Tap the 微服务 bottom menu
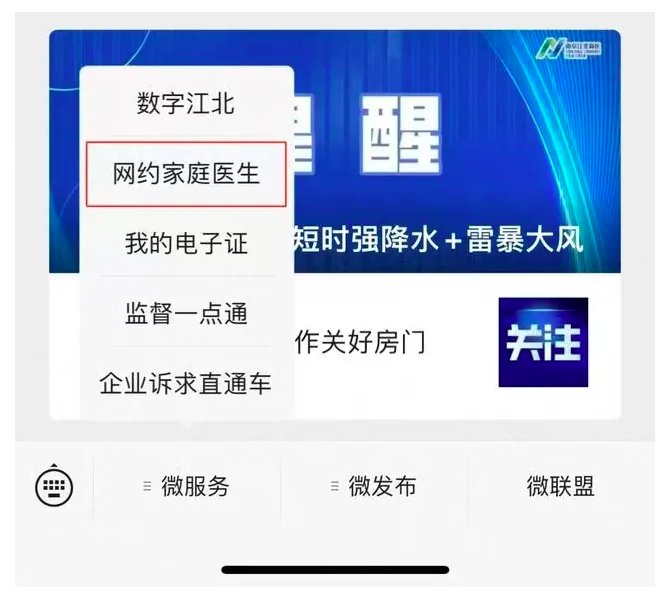 point(187,487)
